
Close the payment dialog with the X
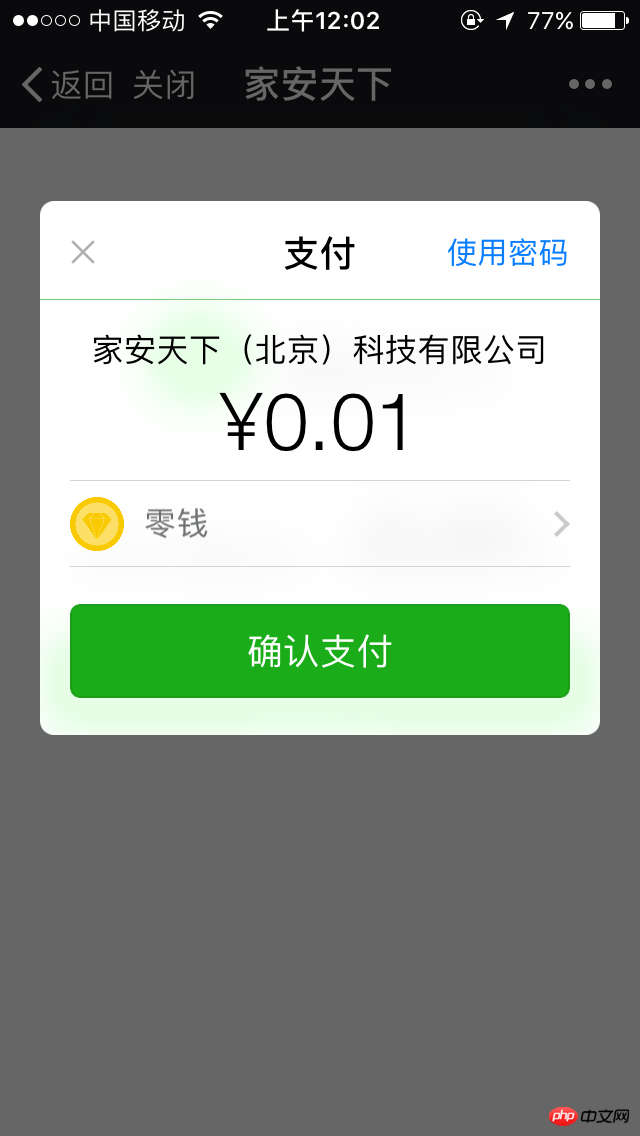click(83, 252)
